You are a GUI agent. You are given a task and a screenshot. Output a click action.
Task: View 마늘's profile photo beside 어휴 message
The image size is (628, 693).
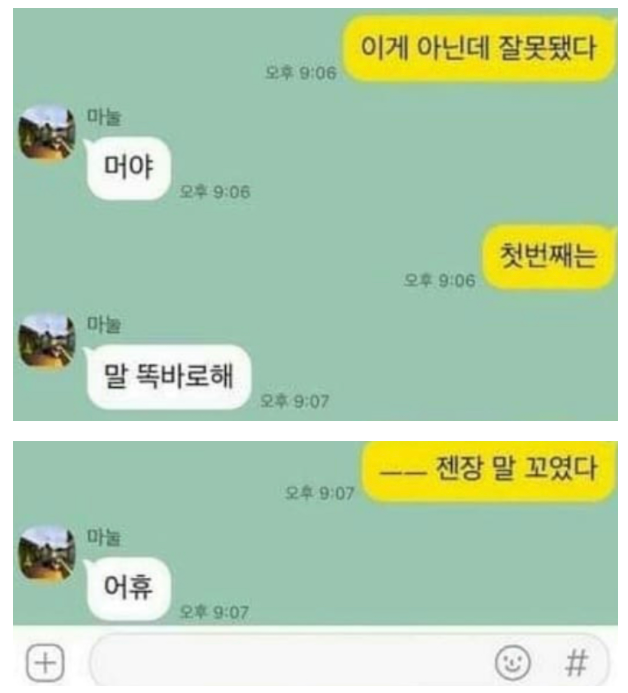click(46, 552)
